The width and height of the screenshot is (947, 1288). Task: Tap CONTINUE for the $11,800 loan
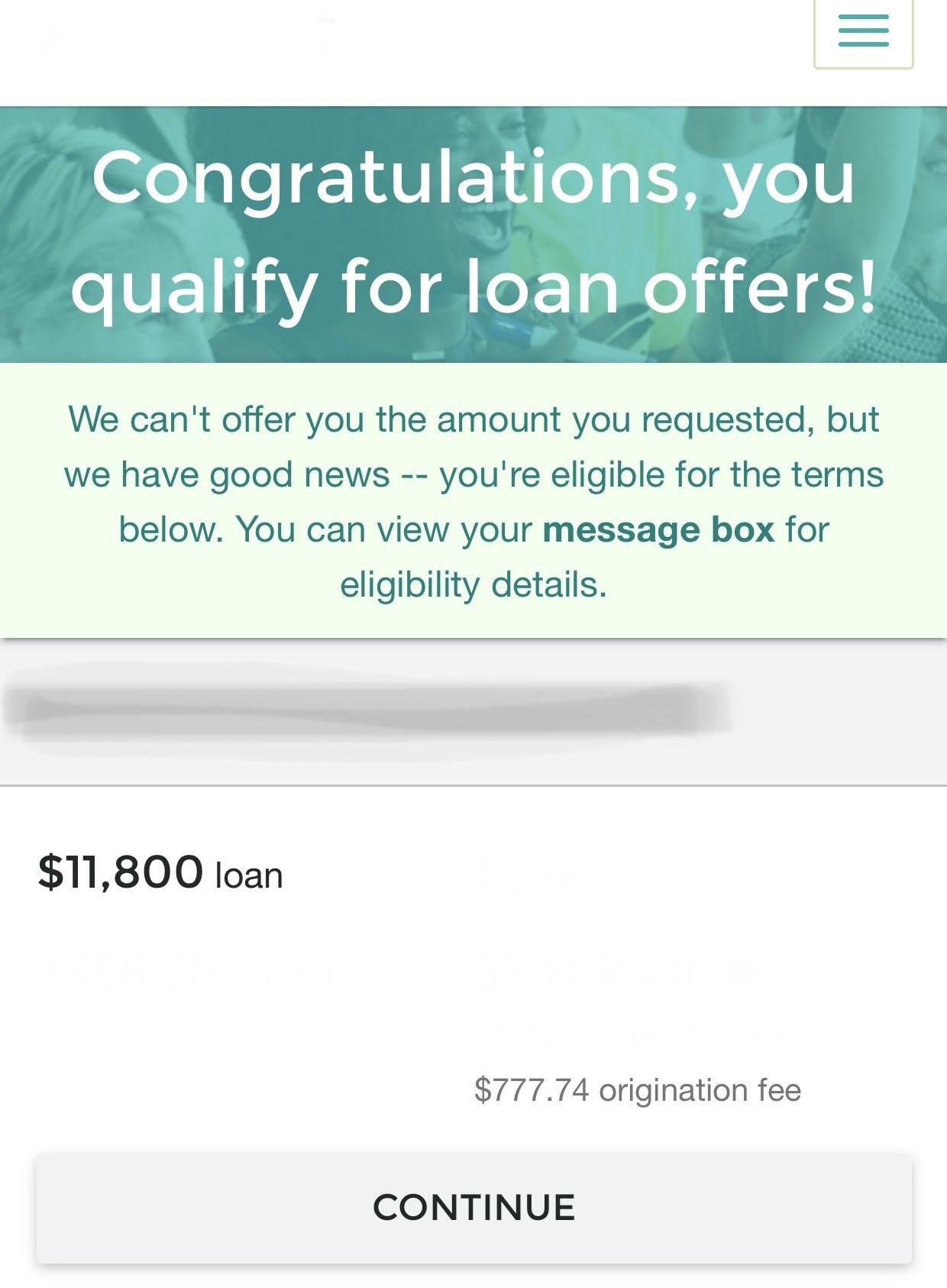[x=473, y=1207]
